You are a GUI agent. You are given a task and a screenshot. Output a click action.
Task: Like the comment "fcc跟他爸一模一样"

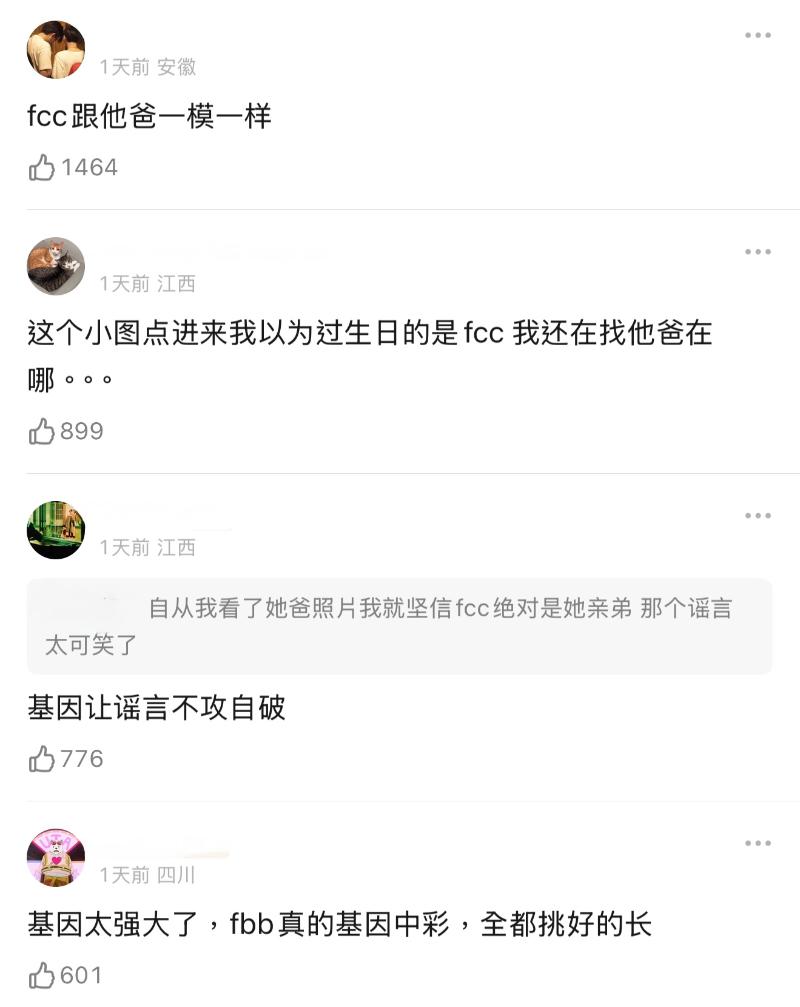click(x=42, y=168)
